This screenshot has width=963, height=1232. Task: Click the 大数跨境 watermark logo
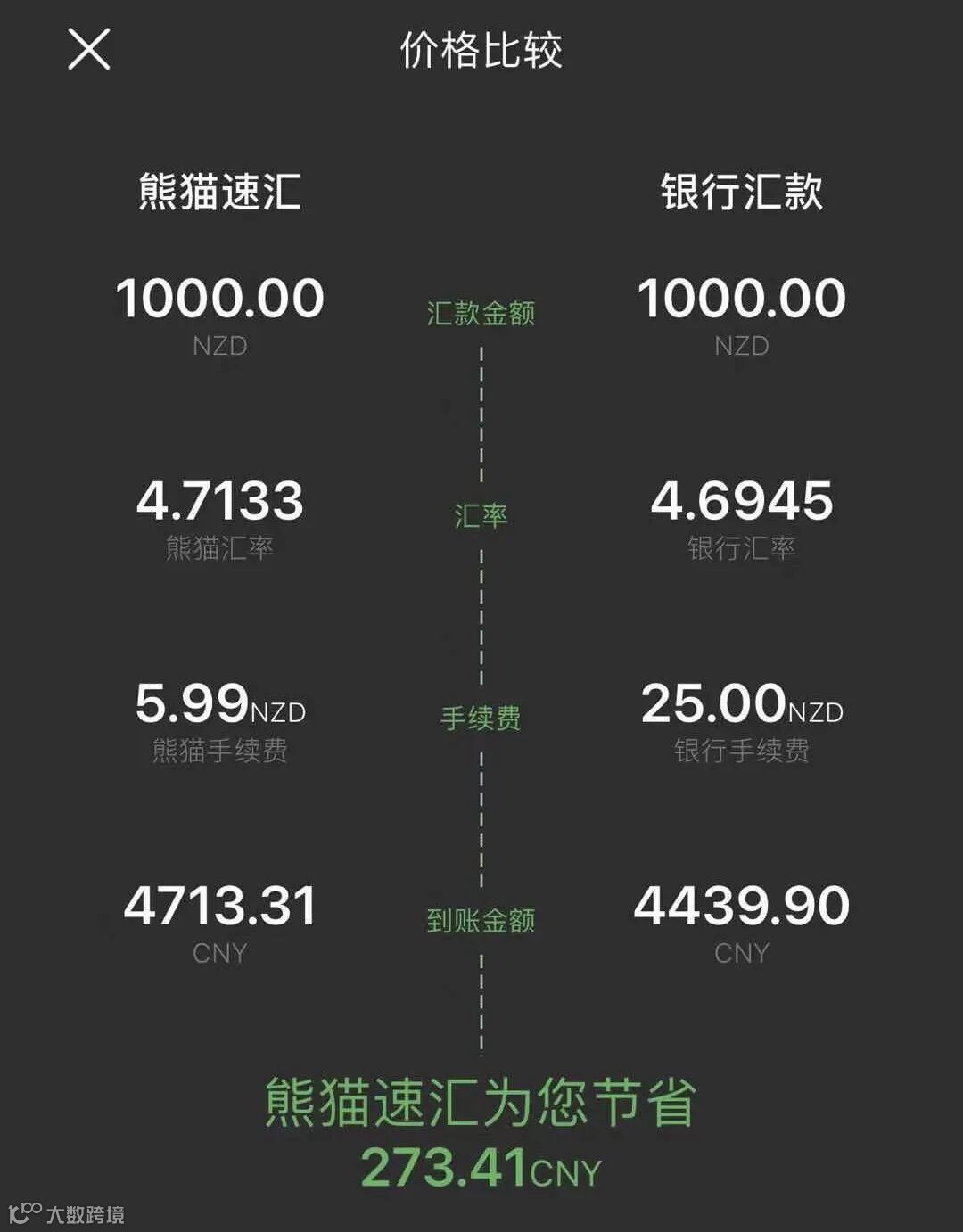point(67,1211)
